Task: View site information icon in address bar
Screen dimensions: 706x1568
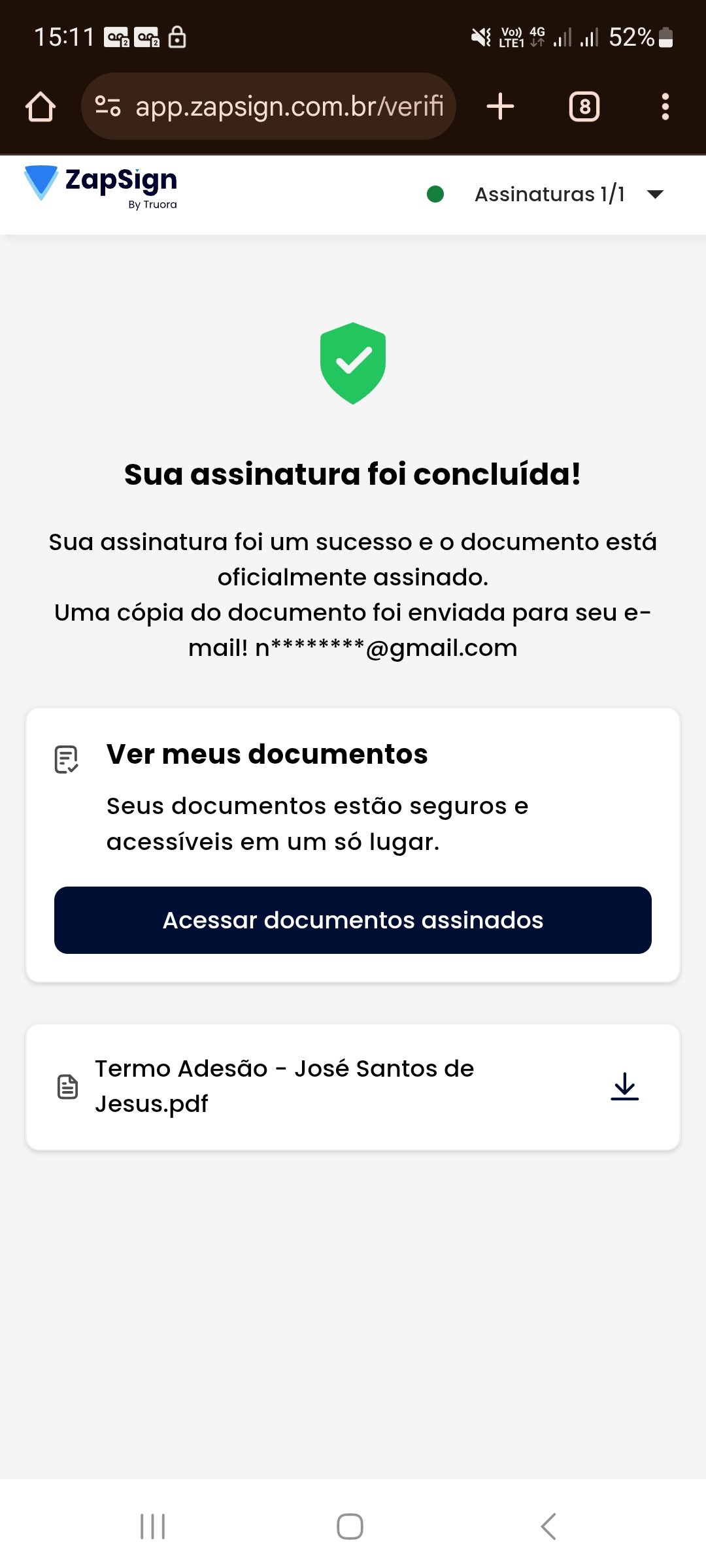Action: pos(108,106)
